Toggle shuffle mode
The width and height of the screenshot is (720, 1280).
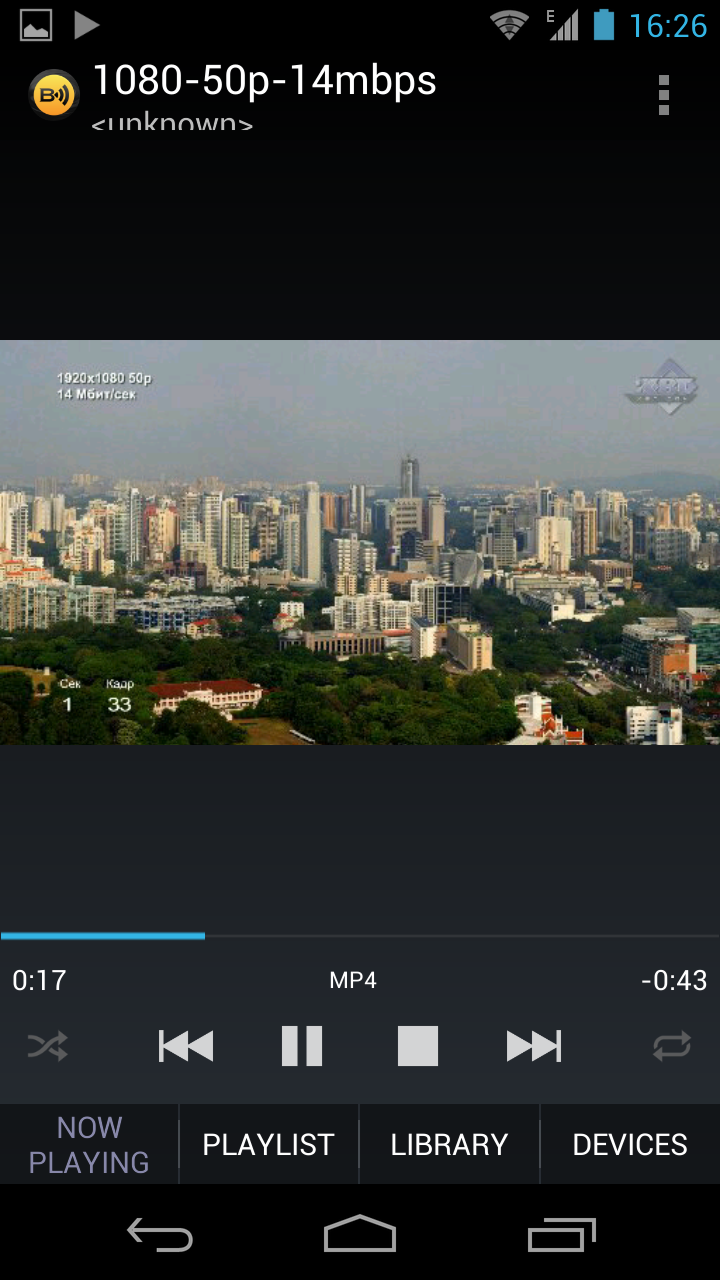pos(48,1046)
